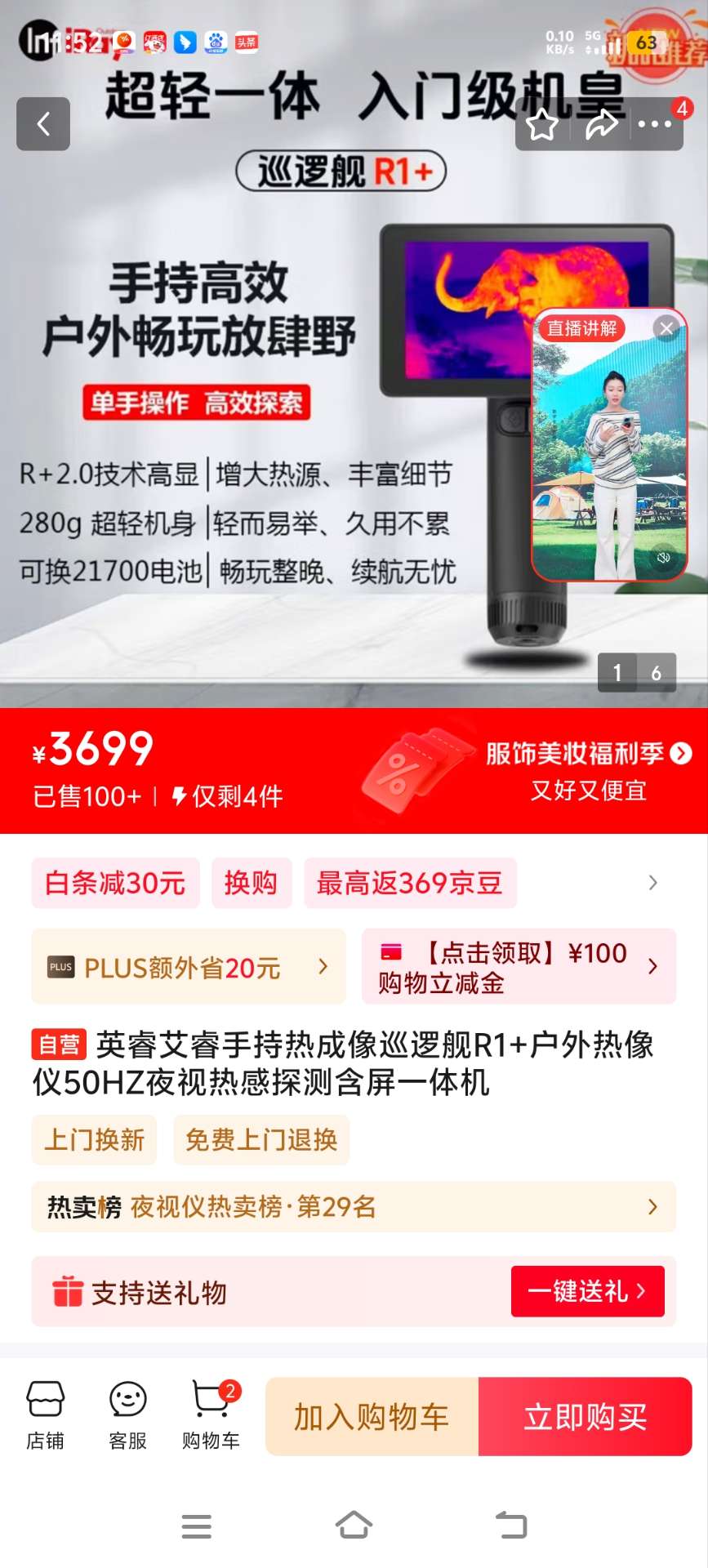Close the live broadcast floating window
Viewport: 708px width, 1568px height.
click(666, 328)
